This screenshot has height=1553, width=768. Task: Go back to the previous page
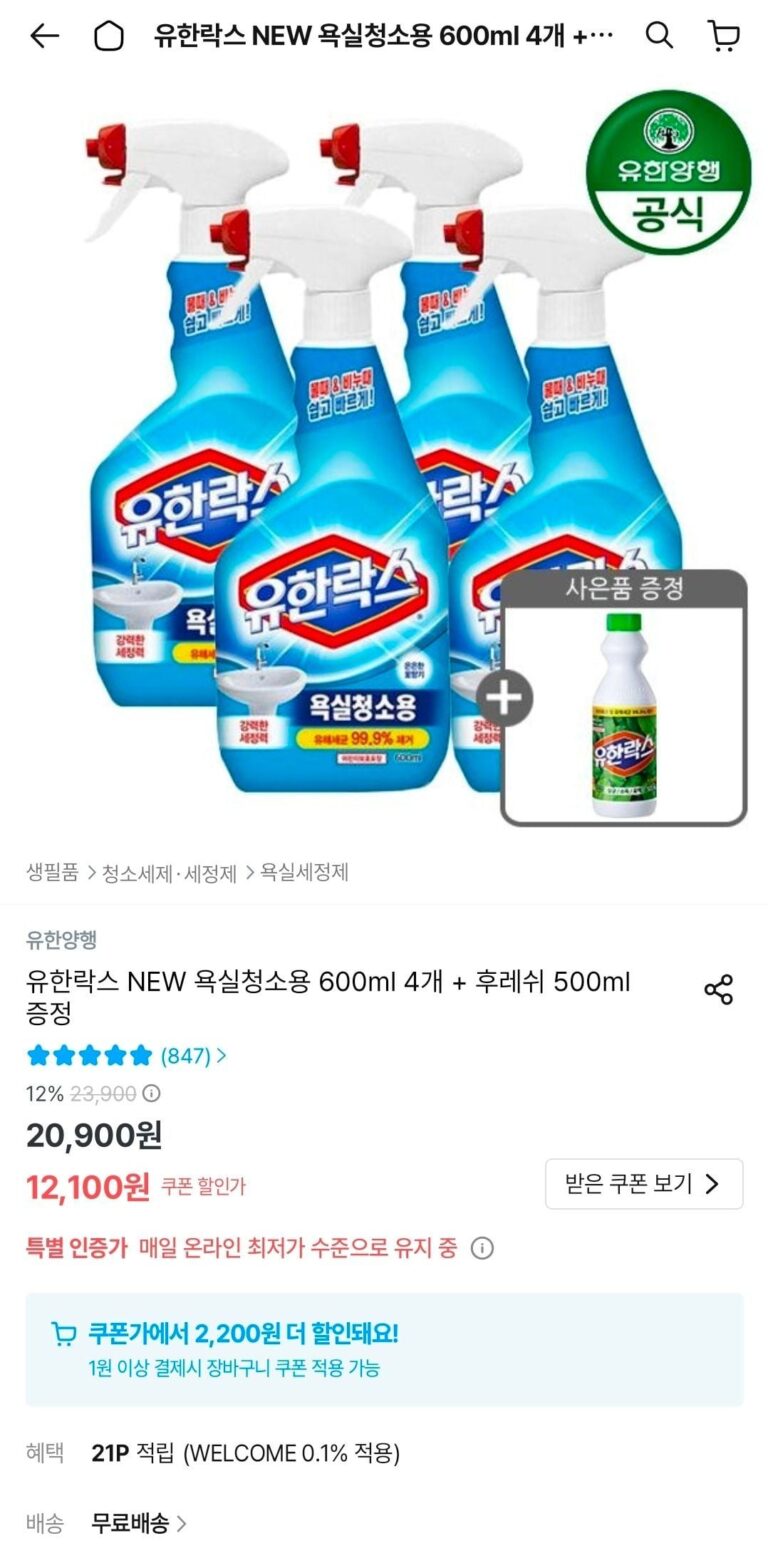point(45,37)
